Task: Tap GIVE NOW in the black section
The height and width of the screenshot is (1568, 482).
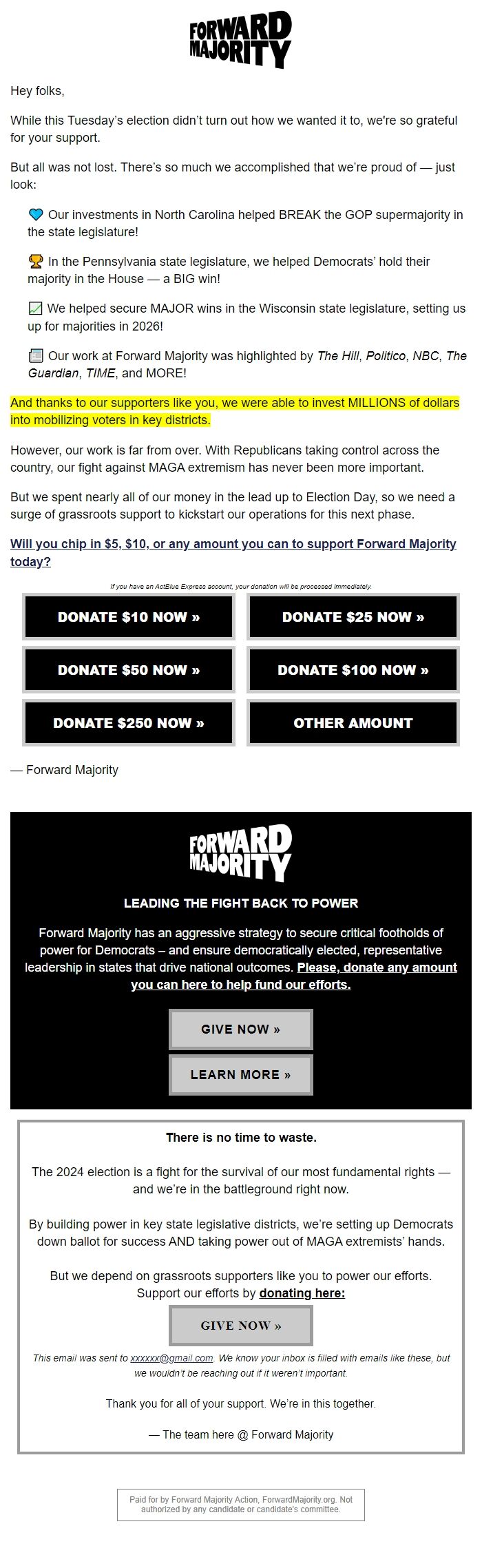Action: click(x=240, y=1029)
